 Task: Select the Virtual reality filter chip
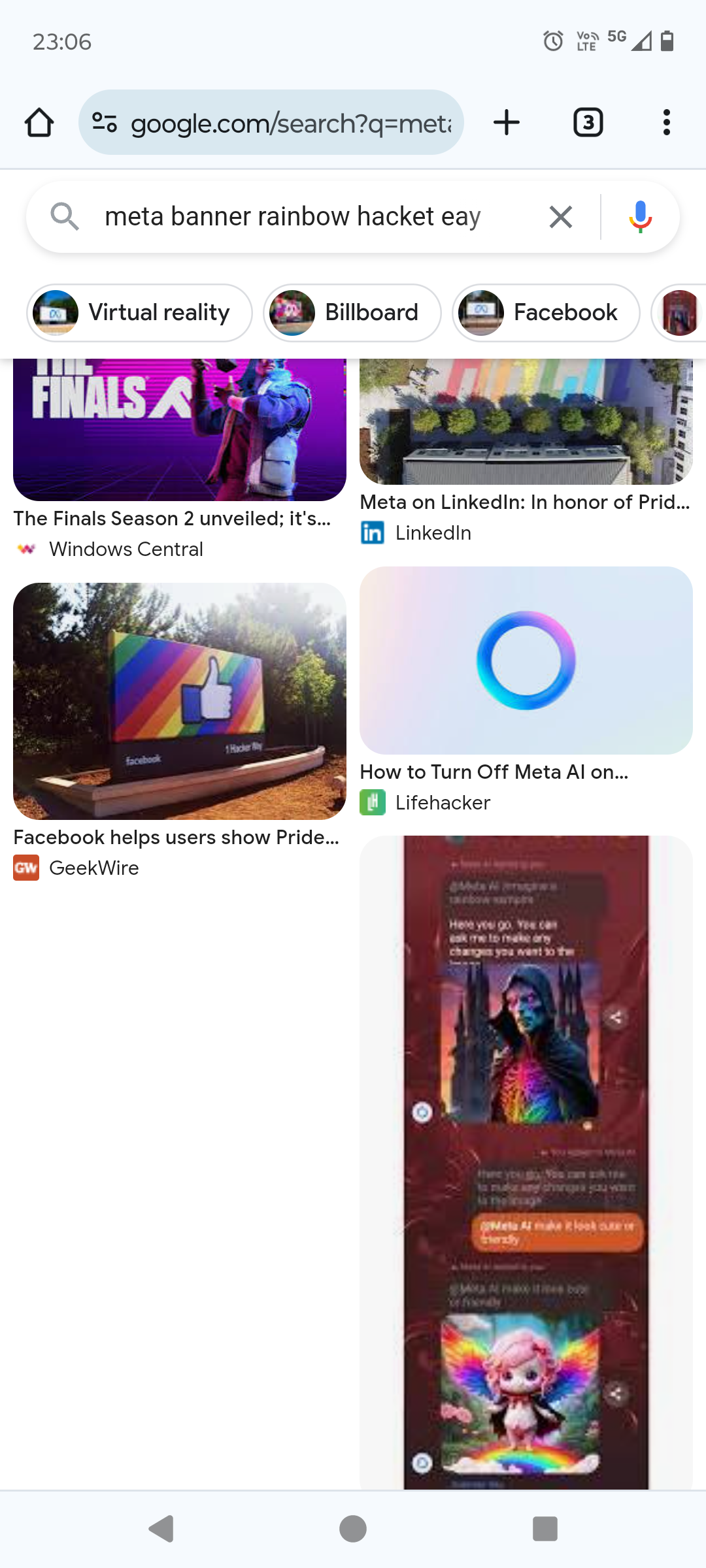[139, 313]
